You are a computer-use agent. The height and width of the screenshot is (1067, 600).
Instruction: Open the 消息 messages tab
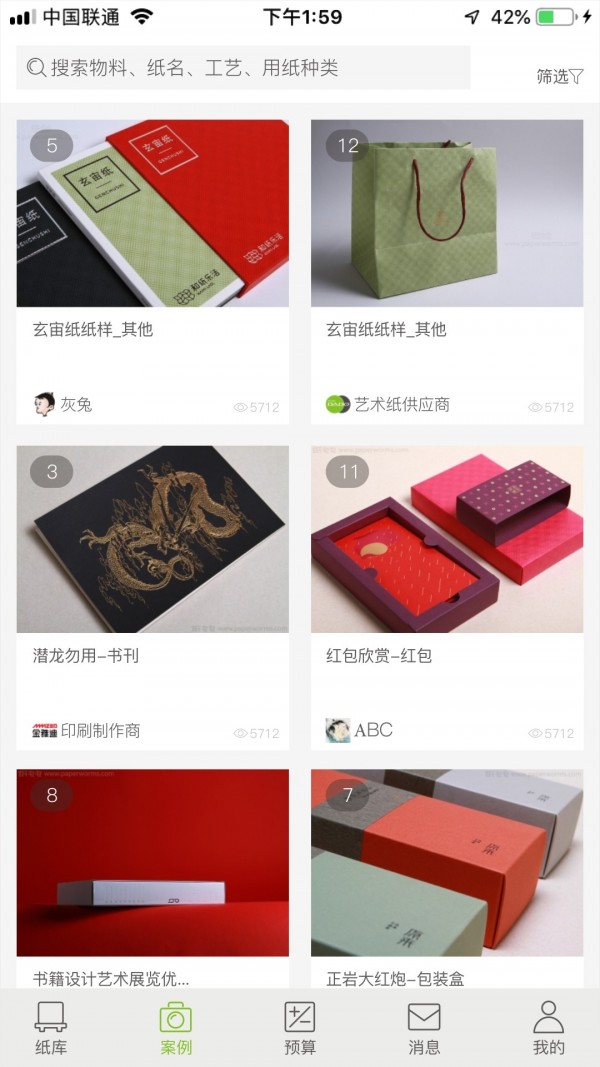tap(424, 1028)
